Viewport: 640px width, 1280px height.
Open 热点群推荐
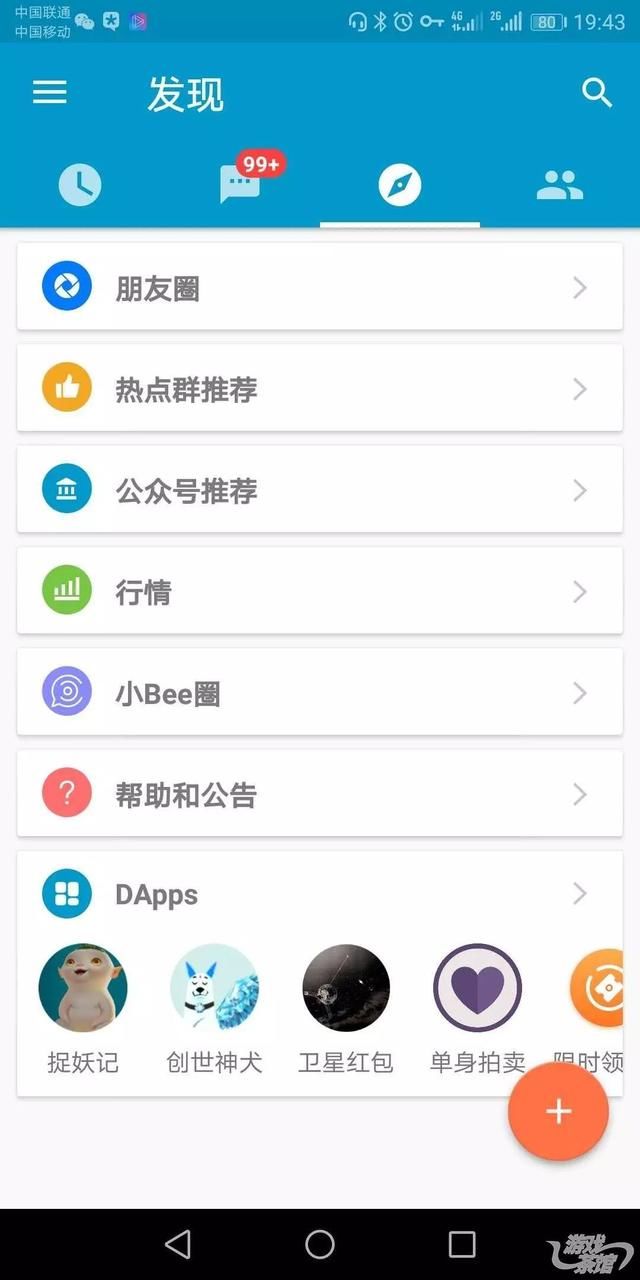[x=320, y=389]
